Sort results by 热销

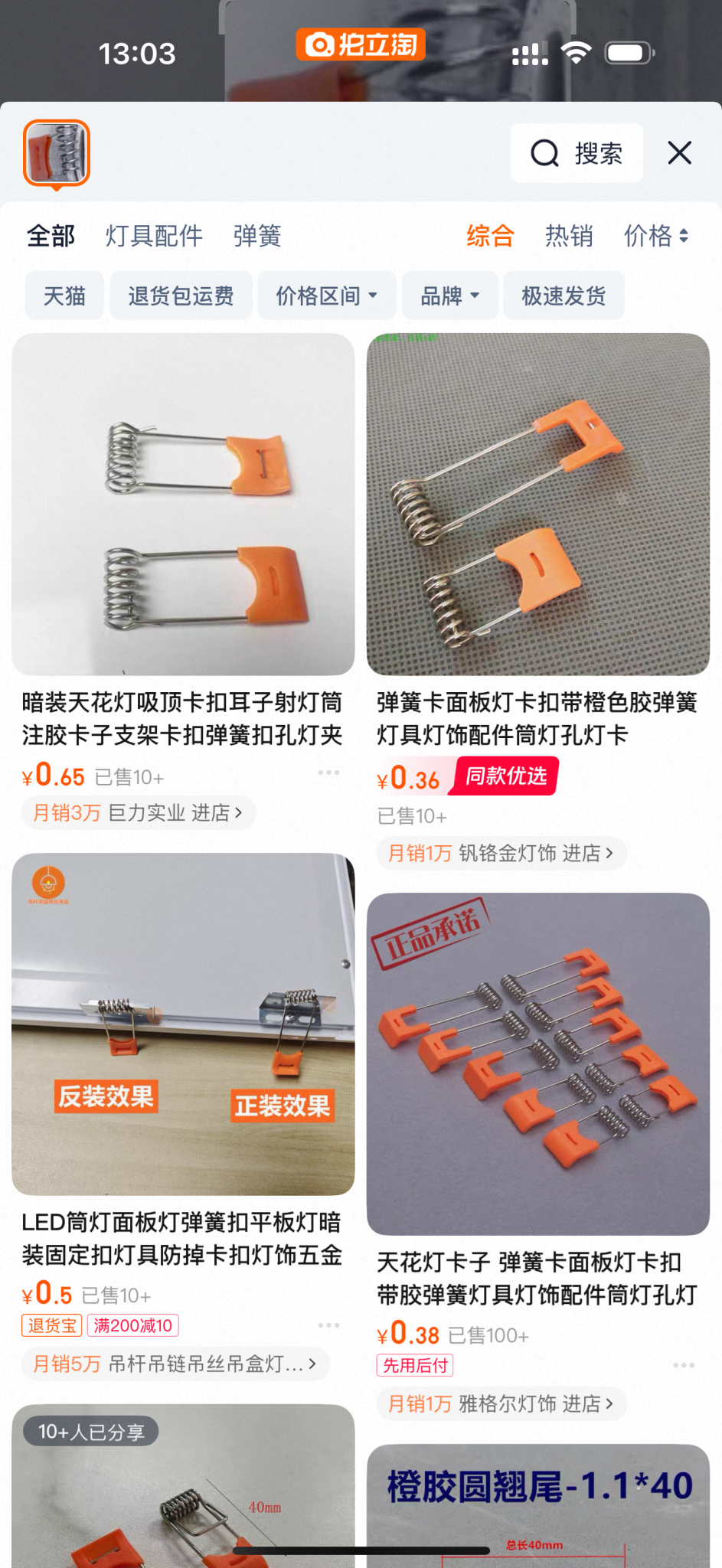569,236
